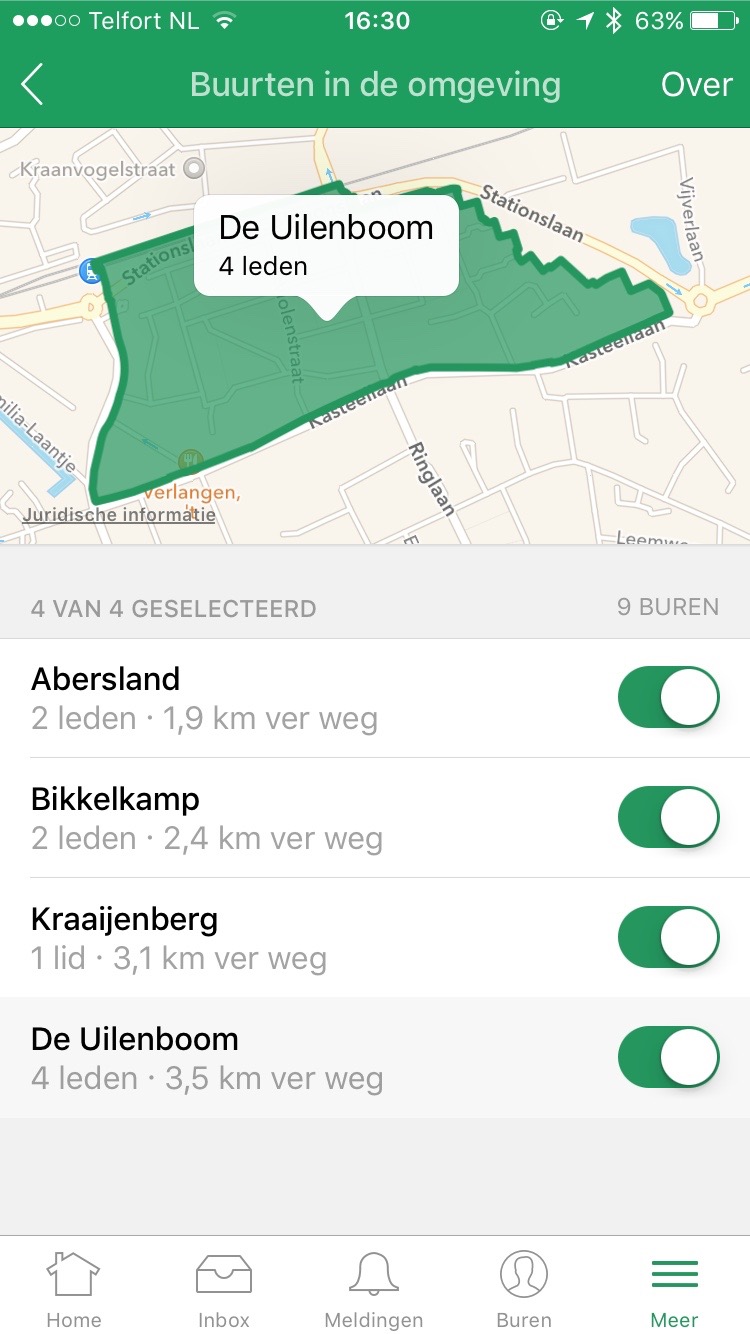Go to the Meldingen tab
This screenshot has width=750, height=1334.
point(374,1289)
